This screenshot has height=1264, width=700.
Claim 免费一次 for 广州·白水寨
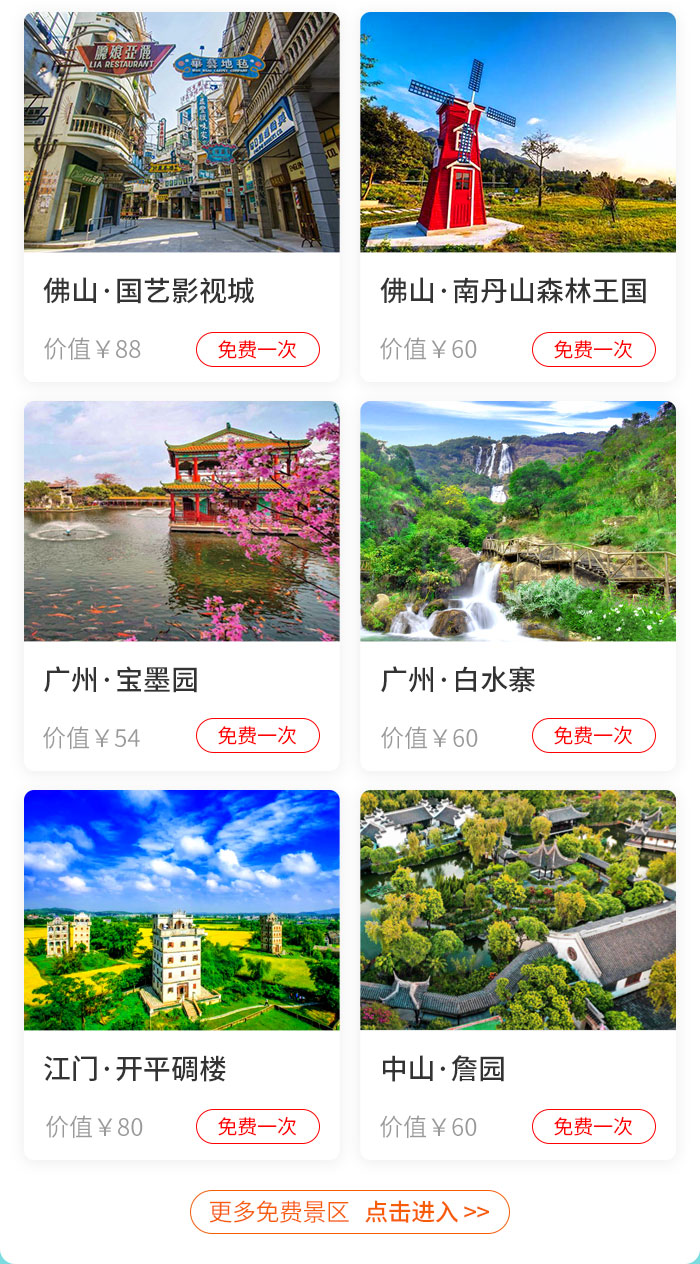593,735
